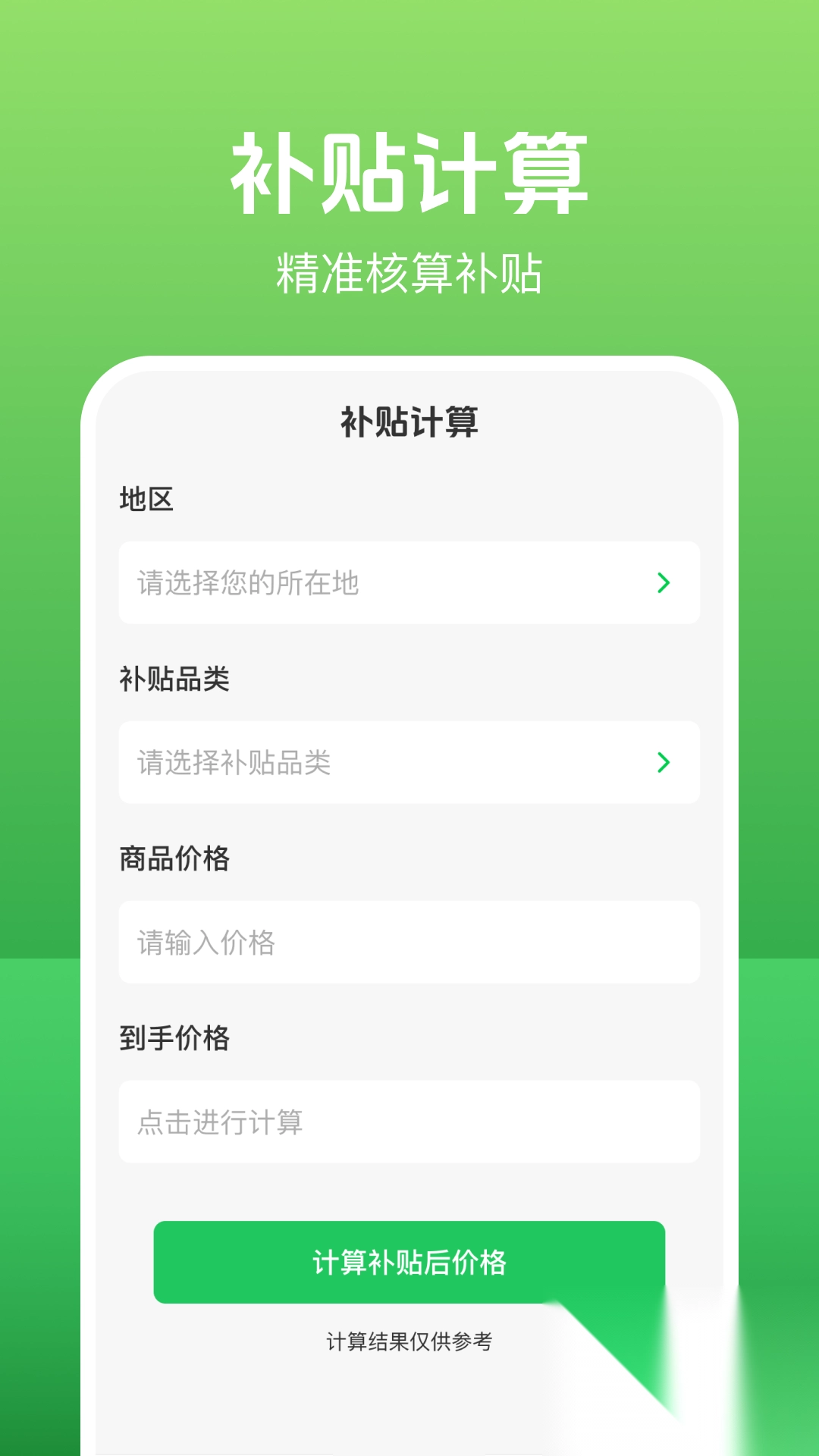Tap the 精准核算补贴 subtitle text
Screen dimensions: 819x1456
(x=409, y=269)
